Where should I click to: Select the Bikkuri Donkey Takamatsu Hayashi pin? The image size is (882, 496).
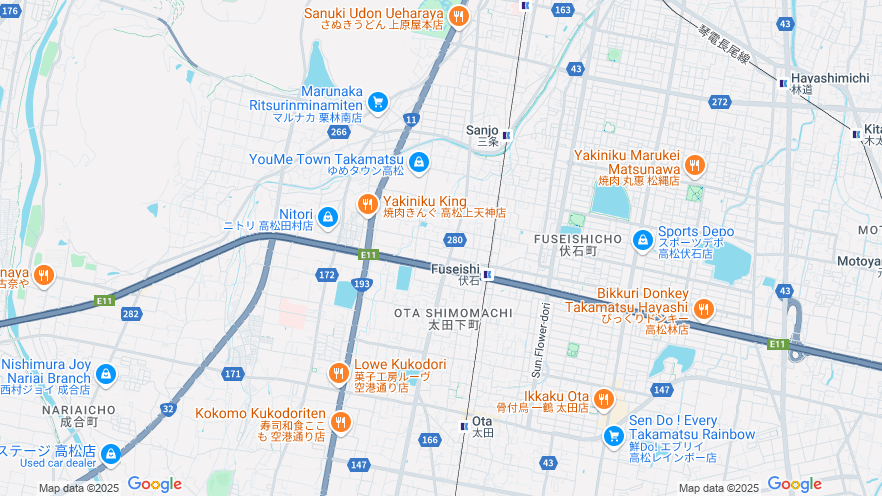click(703, 308)
